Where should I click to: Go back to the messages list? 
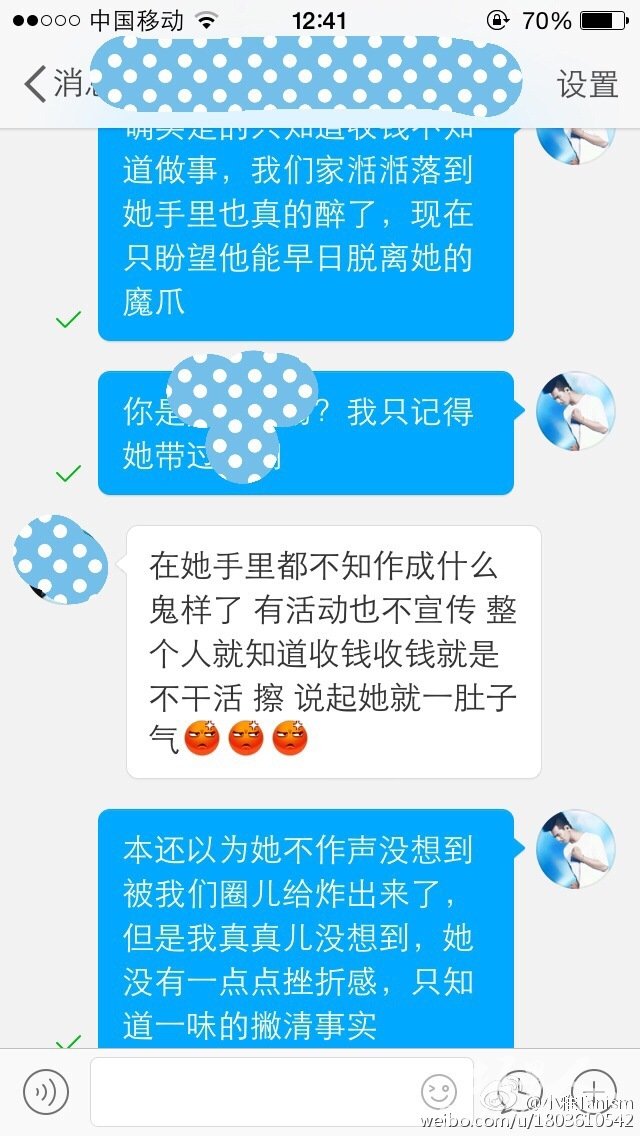[58, 83]
